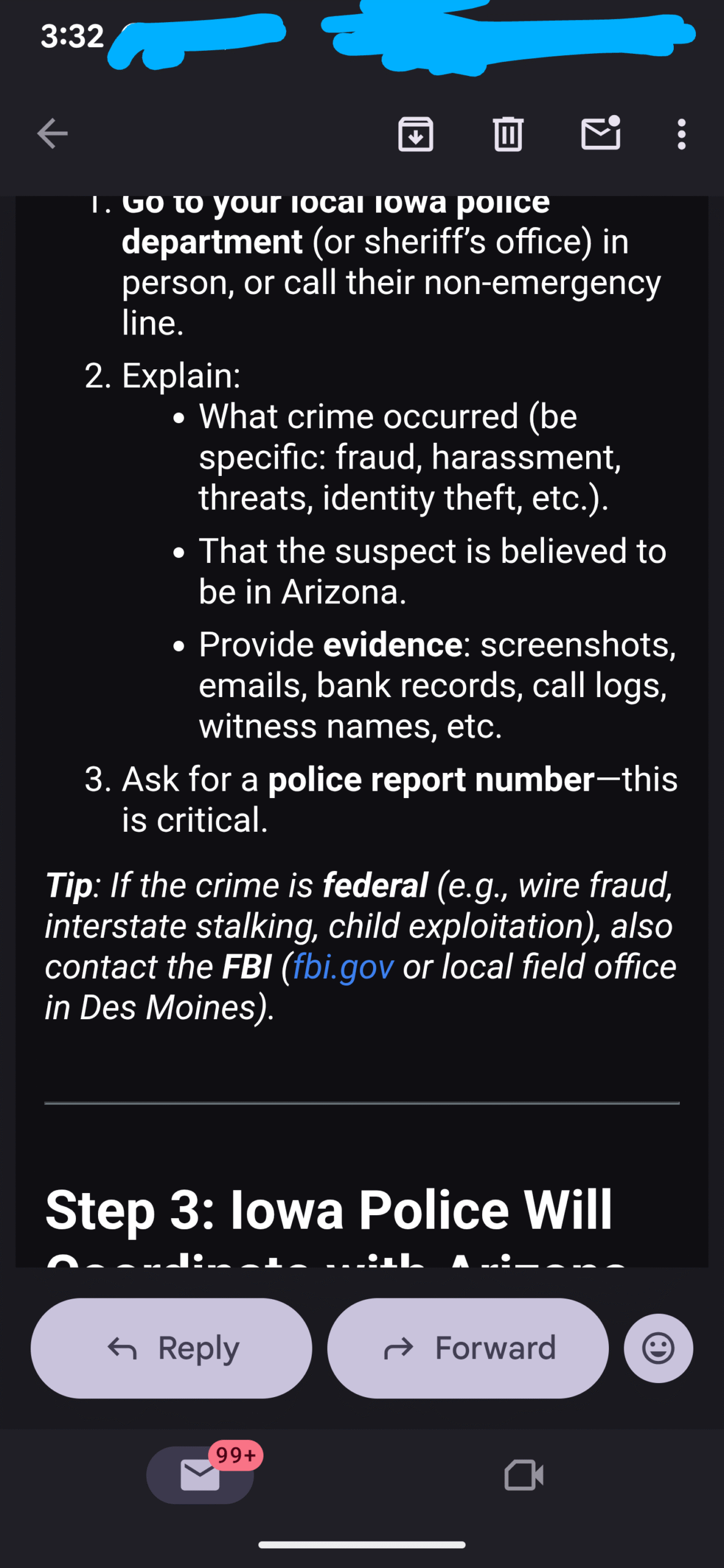
Task: Add an emoji reaction
Action: (x=658, y=1348)
